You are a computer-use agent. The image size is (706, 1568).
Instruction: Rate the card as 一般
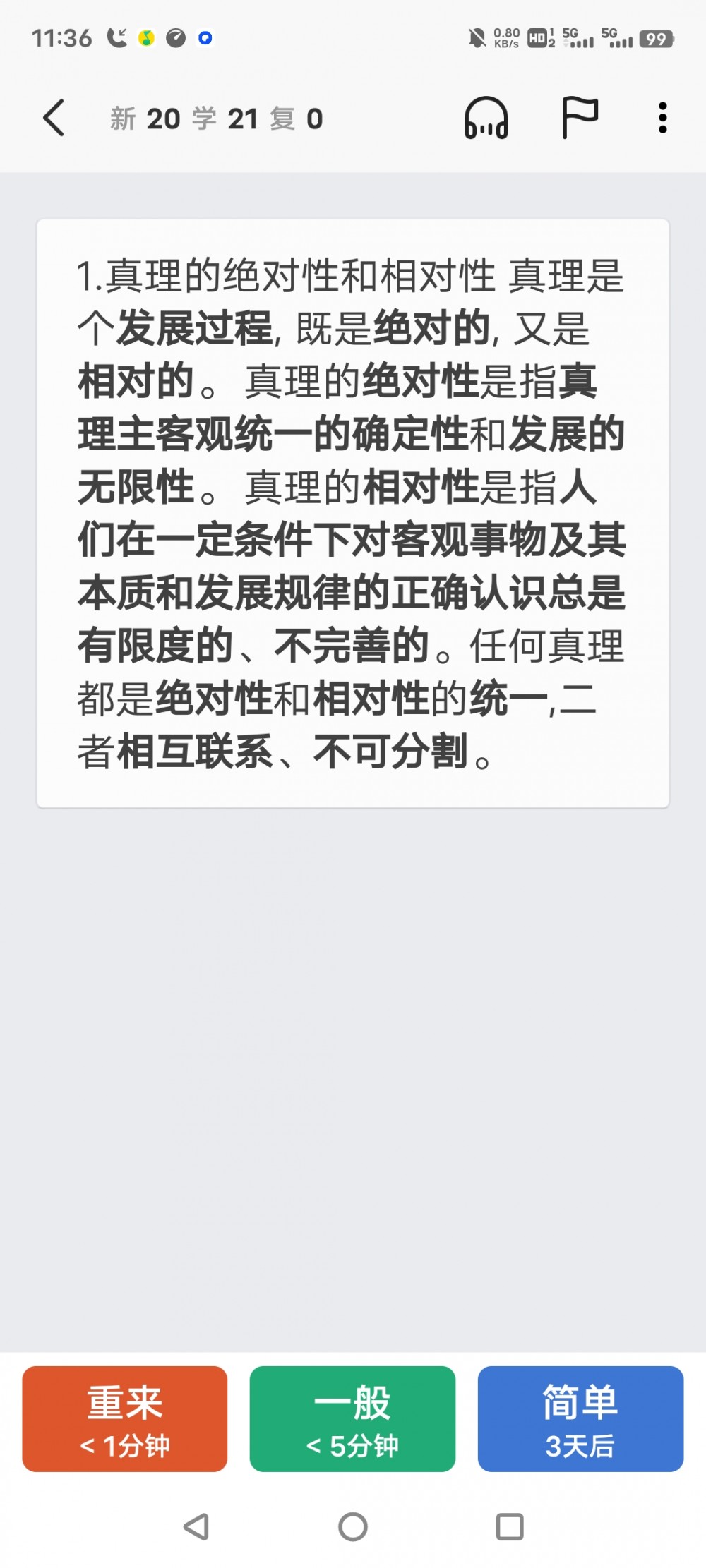[x=352, y=1418]
